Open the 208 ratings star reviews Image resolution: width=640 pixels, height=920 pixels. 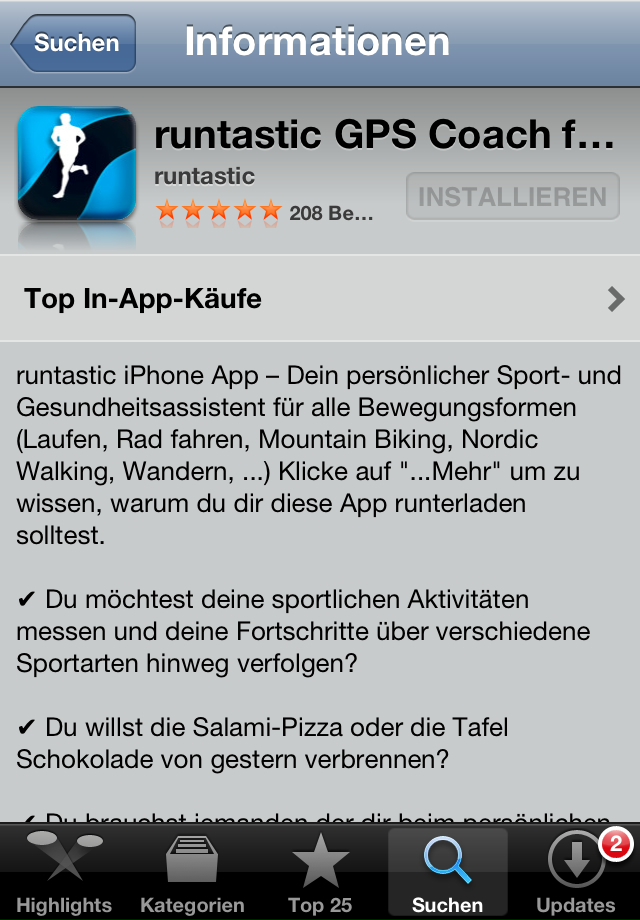click(263, 212)
